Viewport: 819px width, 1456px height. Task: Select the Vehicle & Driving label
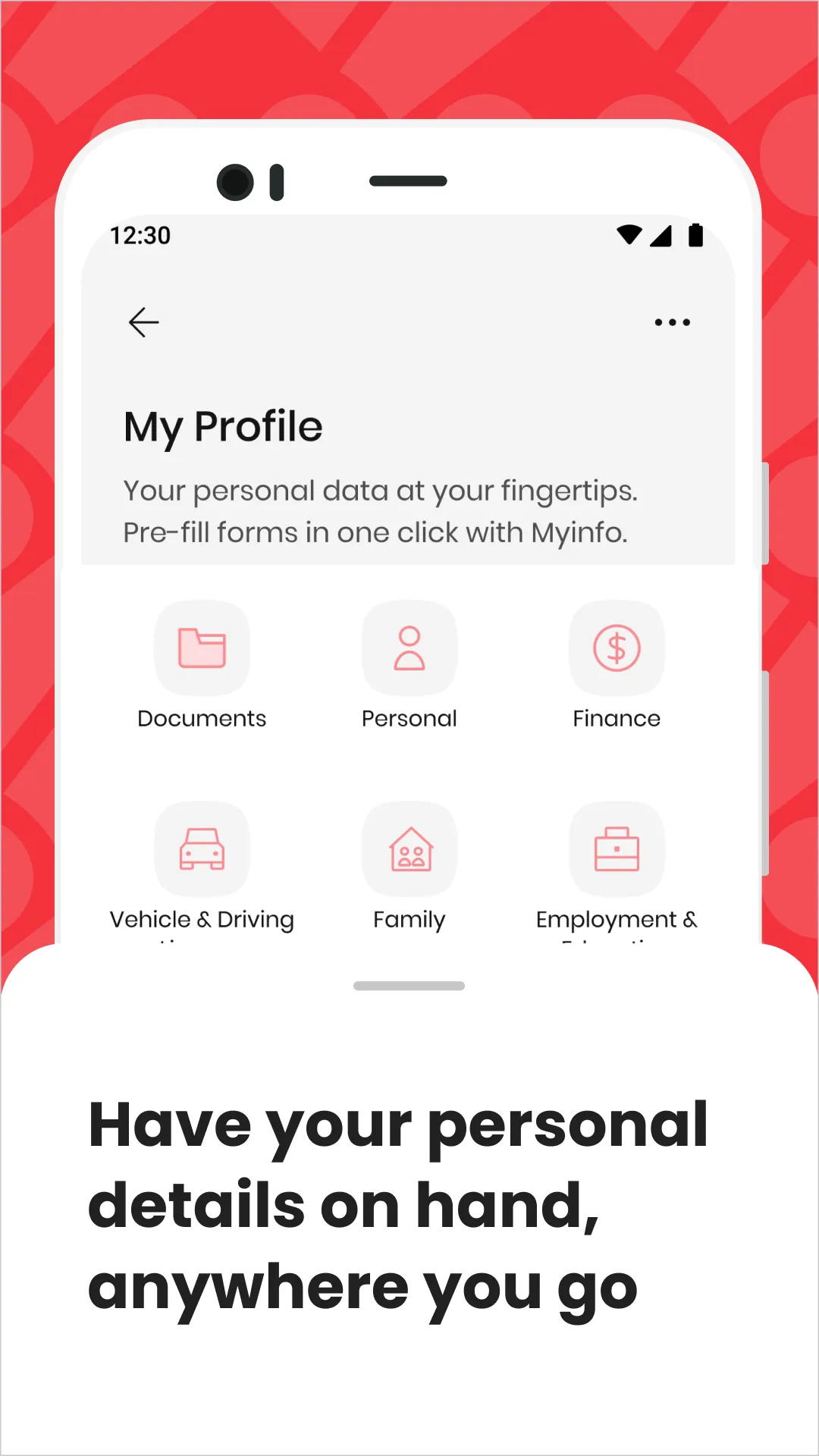point(202,919)
